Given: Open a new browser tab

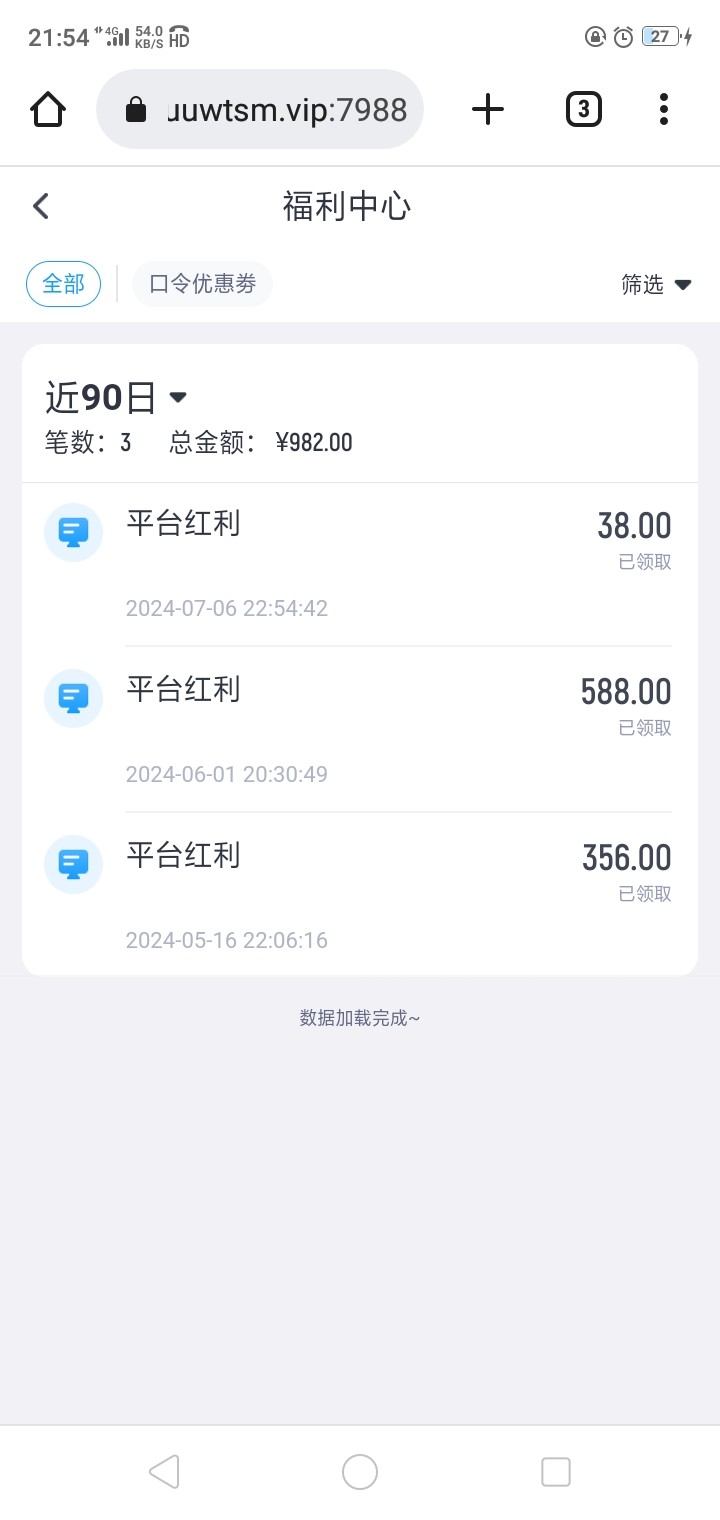Looking at the screenshot, I should coord(488,109).
